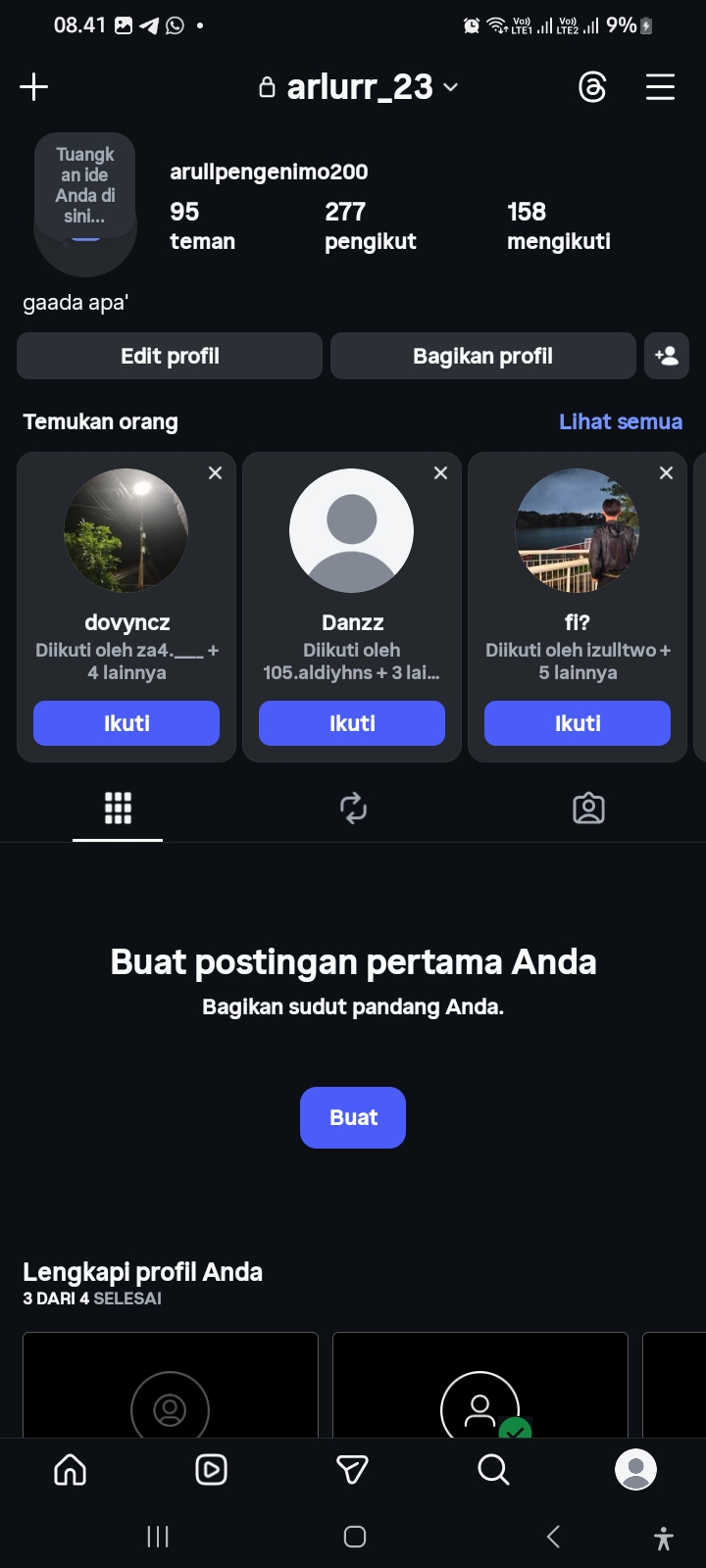Open the Lihat semua link
This screenshot has width=706, height=1568.
coord(620,421)
